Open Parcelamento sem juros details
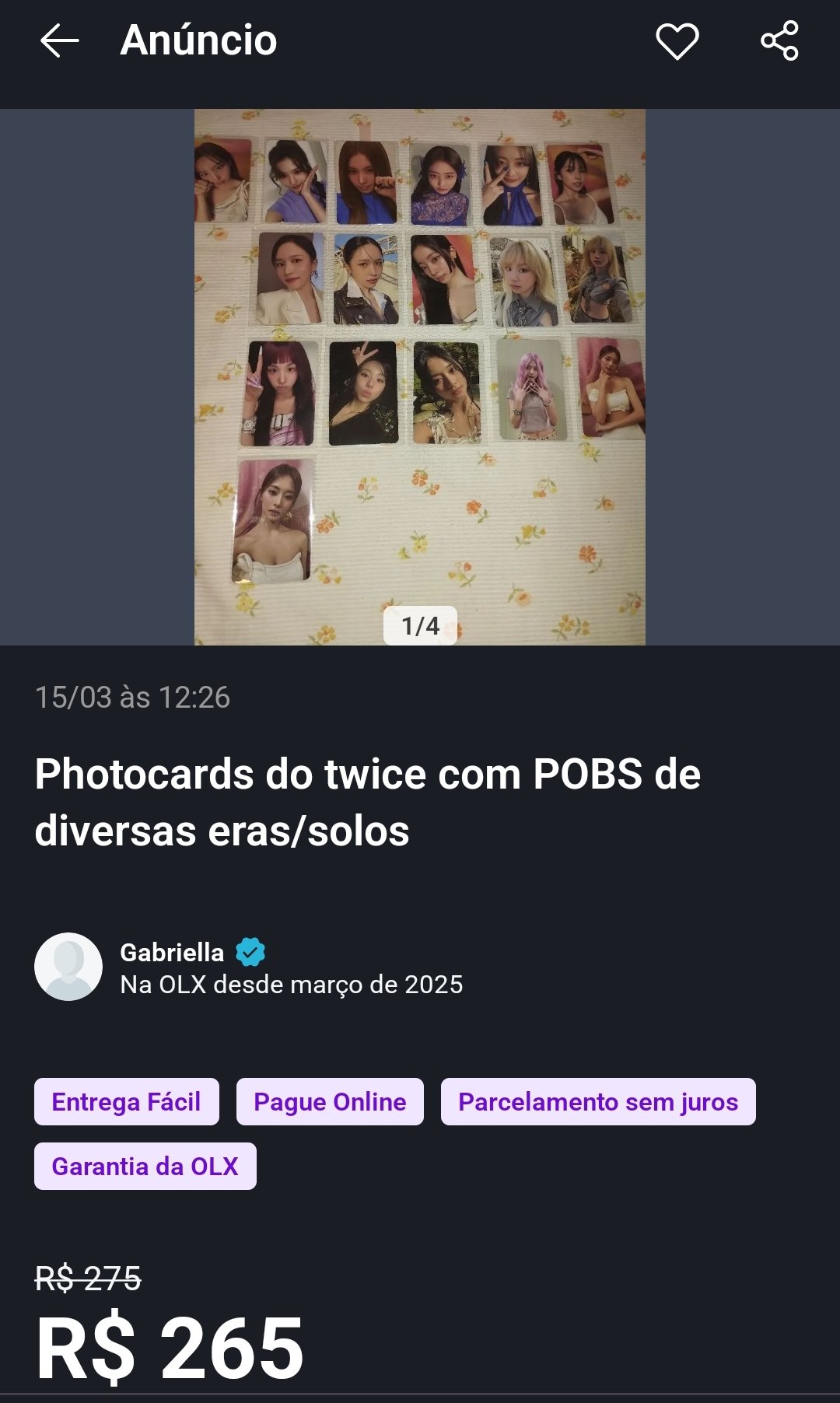 [x=597, y=1101]
